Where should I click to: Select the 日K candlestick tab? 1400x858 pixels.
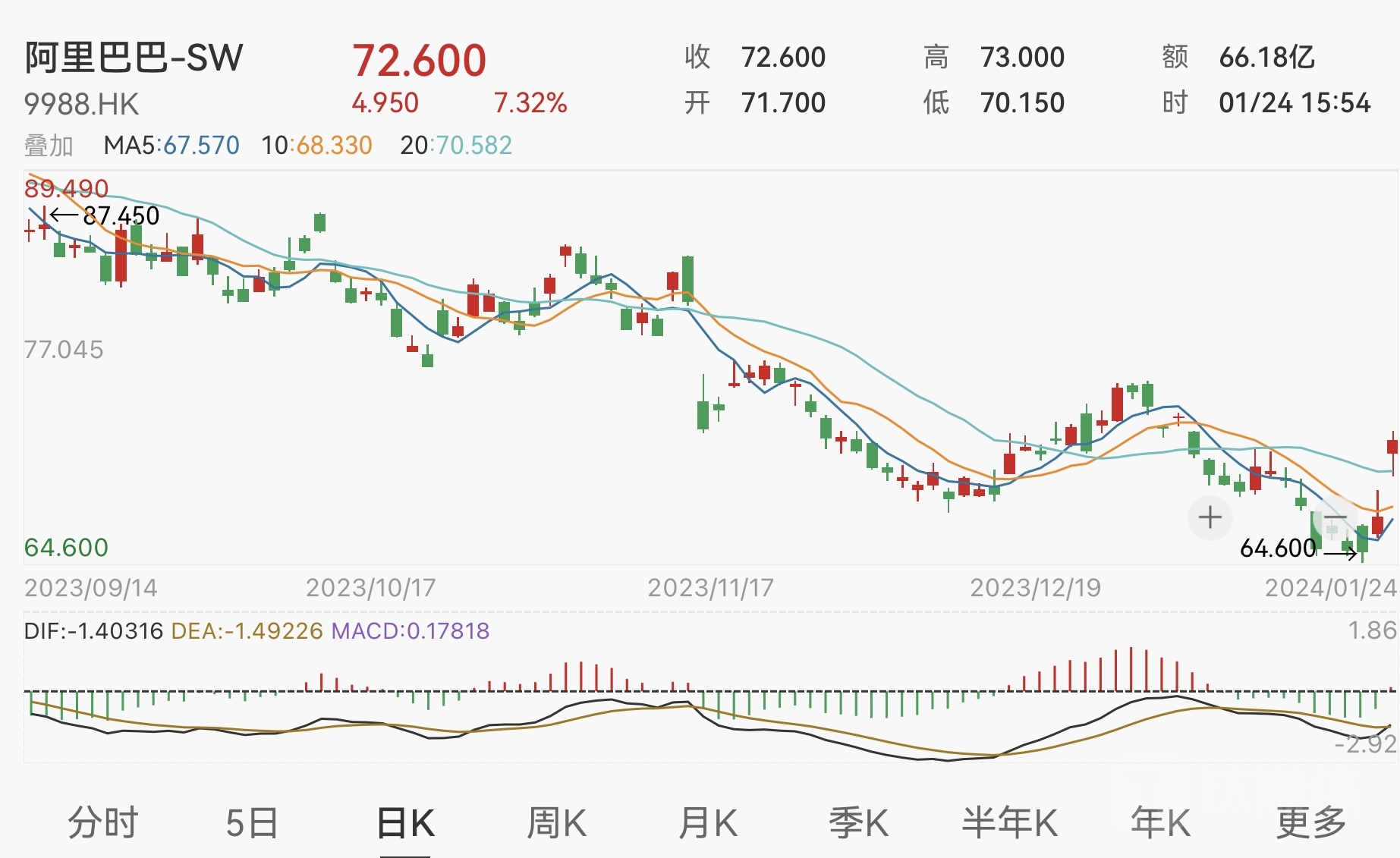(405, 823)
